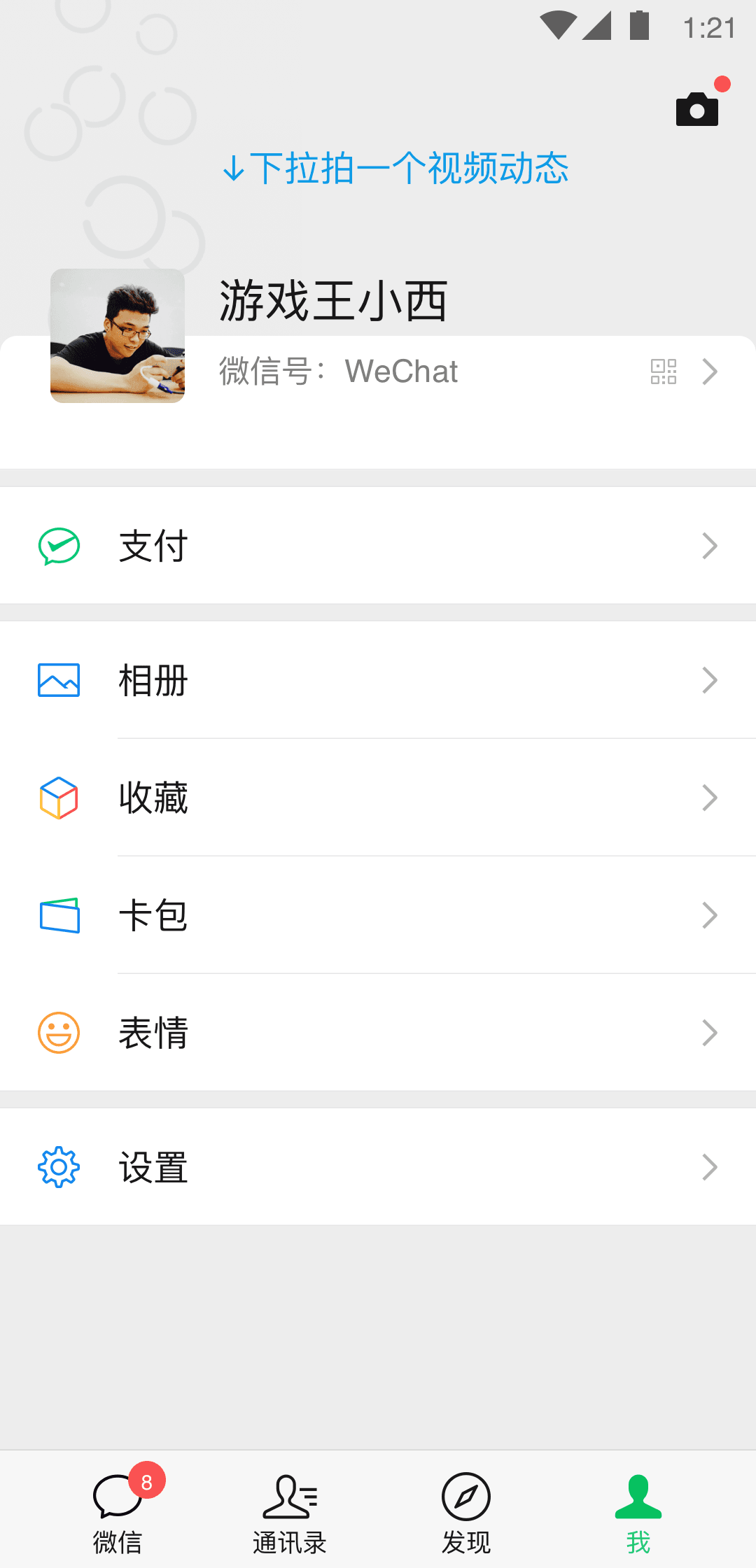Open WeChat Pay via the green pay icon
The height and width of the screenshot is (1568, 756).
point(59,546)
